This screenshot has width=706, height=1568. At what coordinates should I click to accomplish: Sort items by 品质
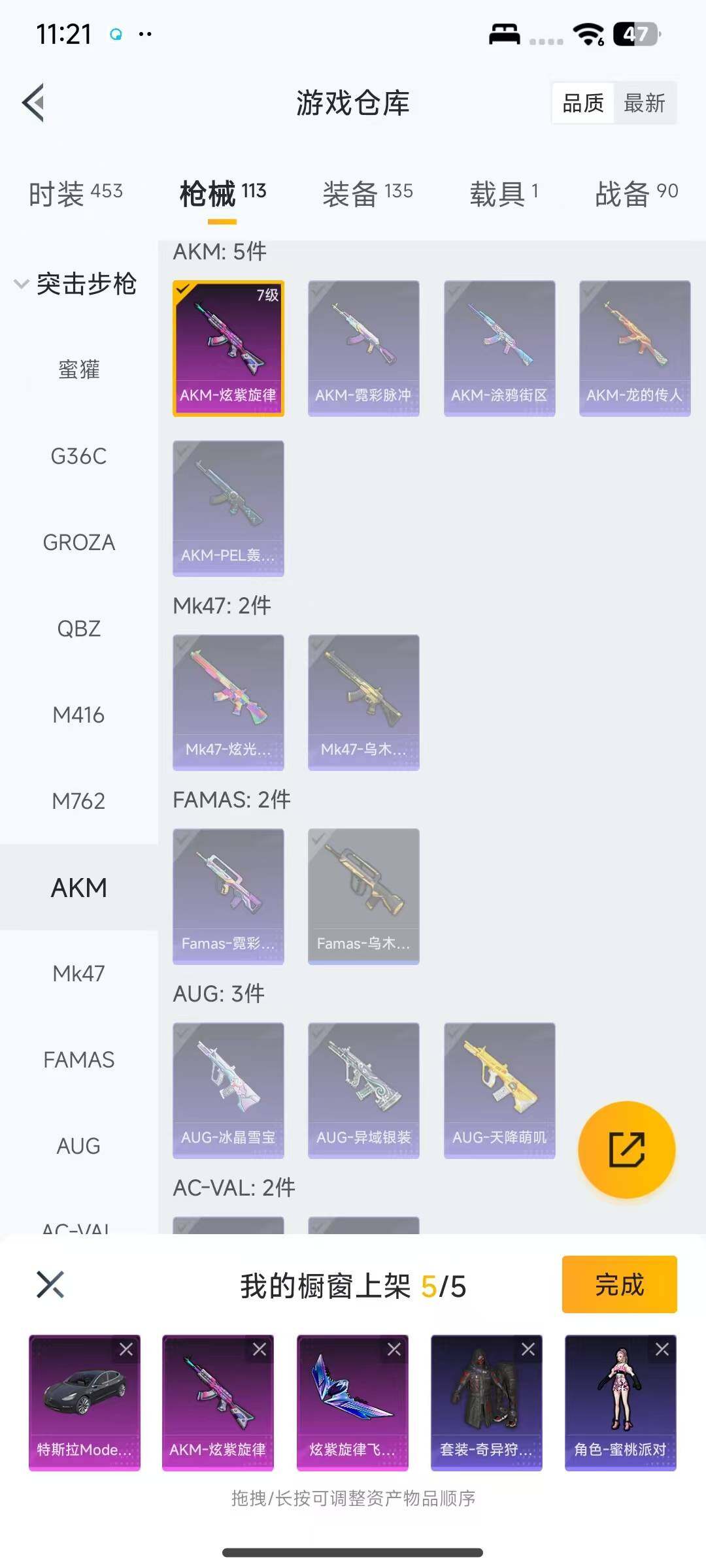tap(583, 103)
